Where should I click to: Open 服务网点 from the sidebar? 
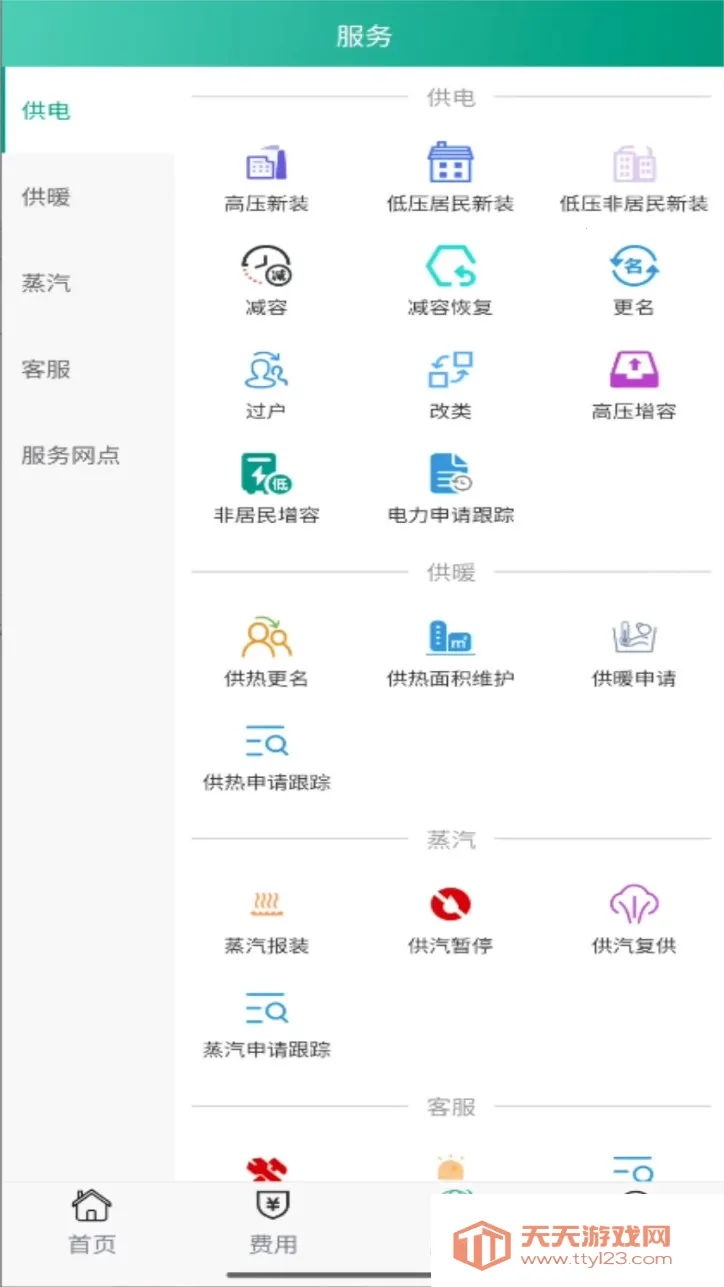pos(66,455)
